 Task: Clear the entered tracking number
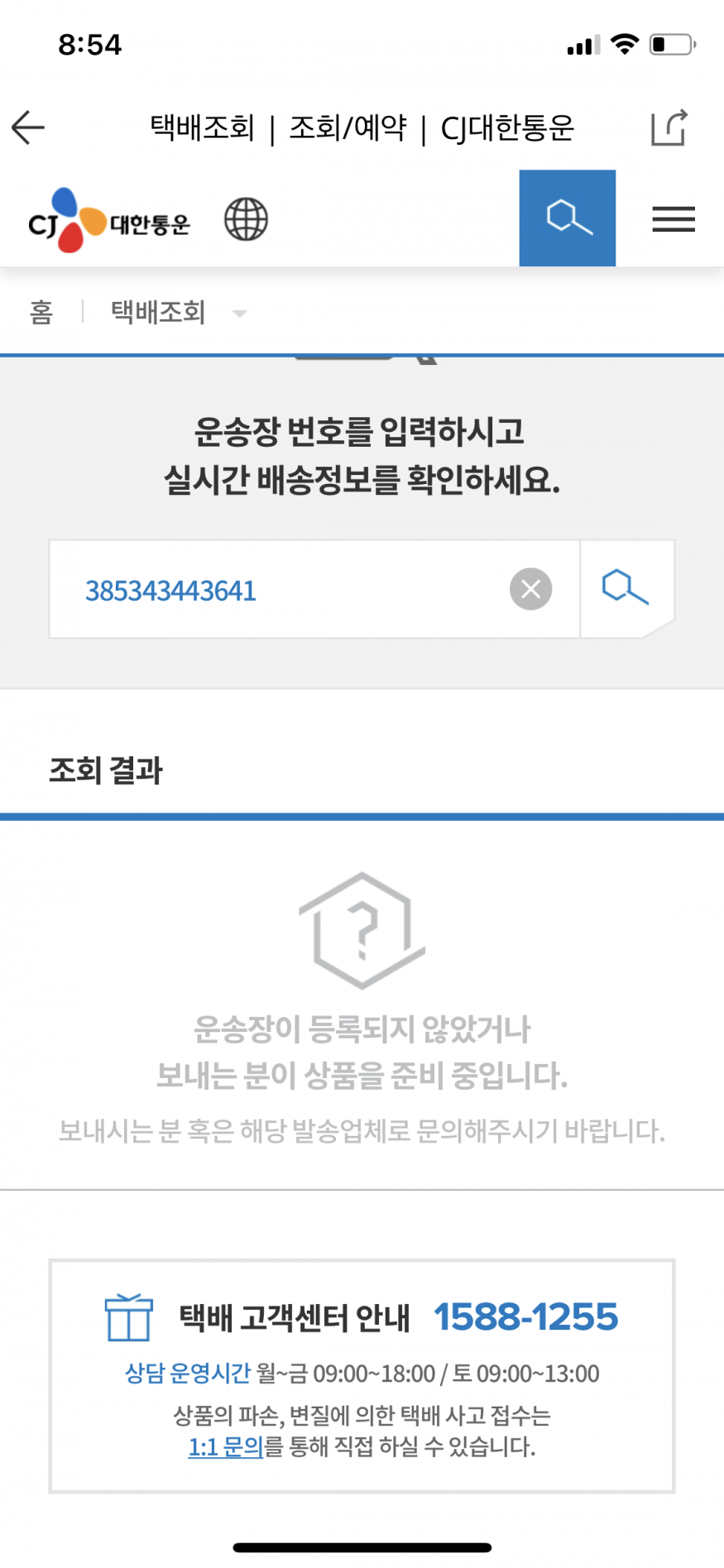530,589
